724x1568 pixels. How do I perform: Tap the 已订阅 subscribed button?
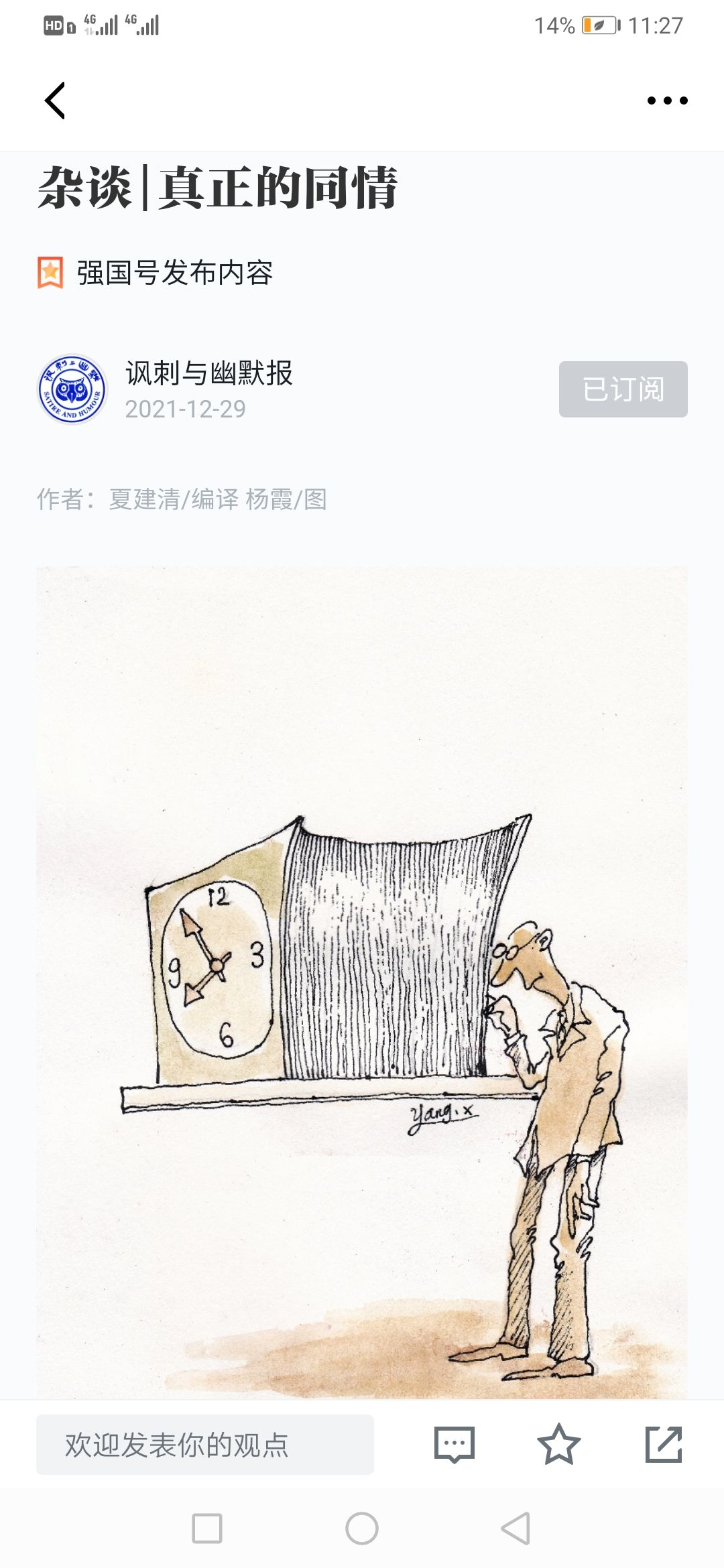coord(623,389)
